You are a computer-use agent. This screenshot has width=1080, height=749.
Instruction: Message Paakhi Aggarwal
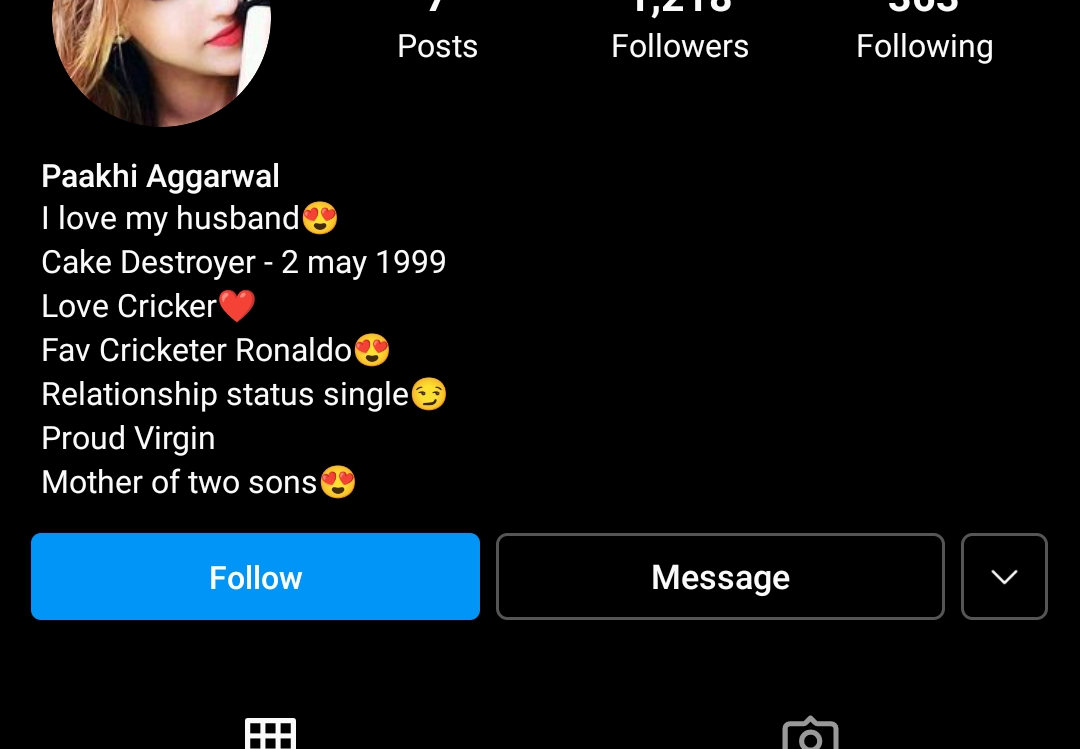coord(720,577)
